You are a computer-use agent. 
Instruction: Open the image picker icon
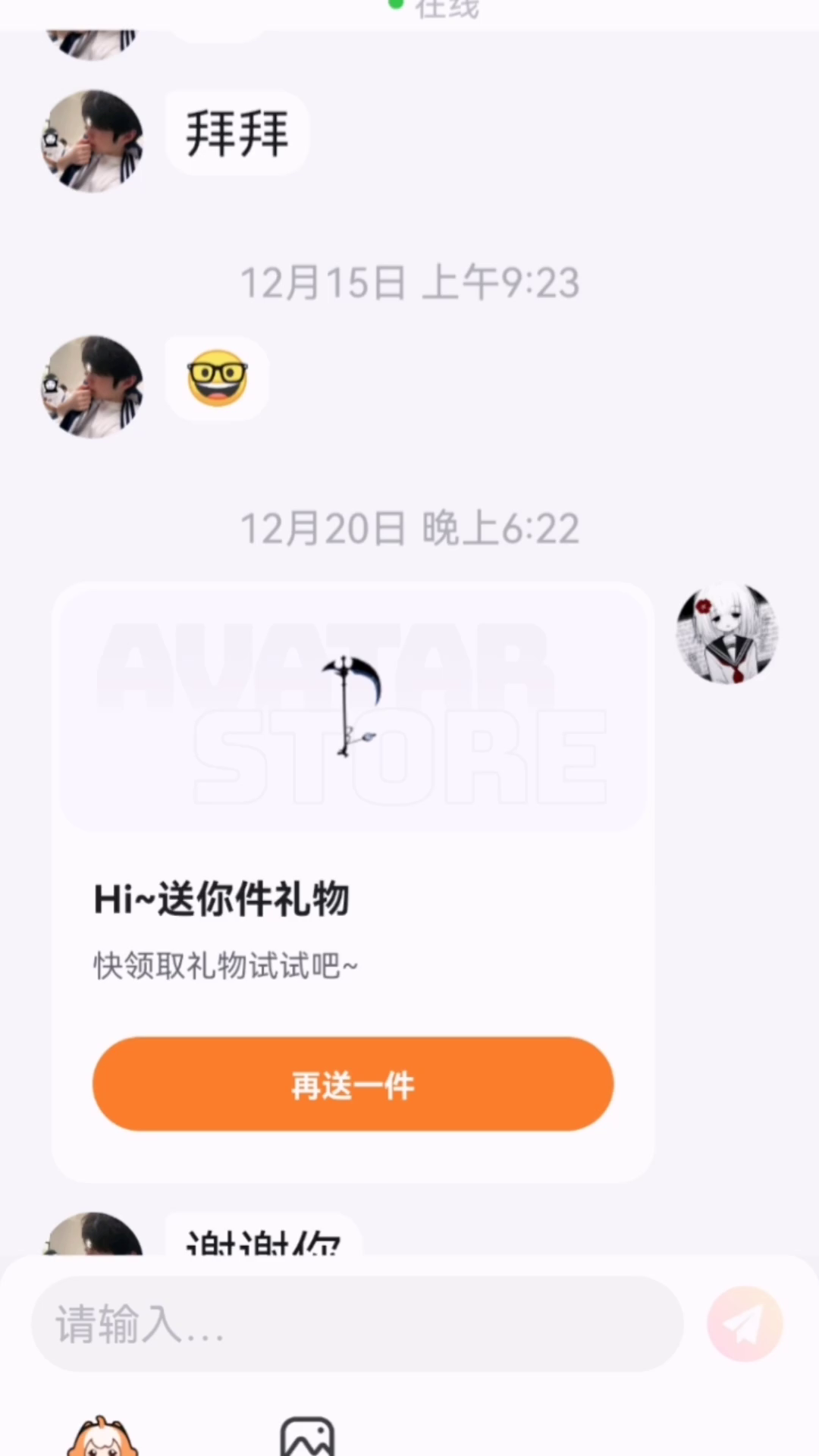pyautogui.click(x=307, y=1436)
